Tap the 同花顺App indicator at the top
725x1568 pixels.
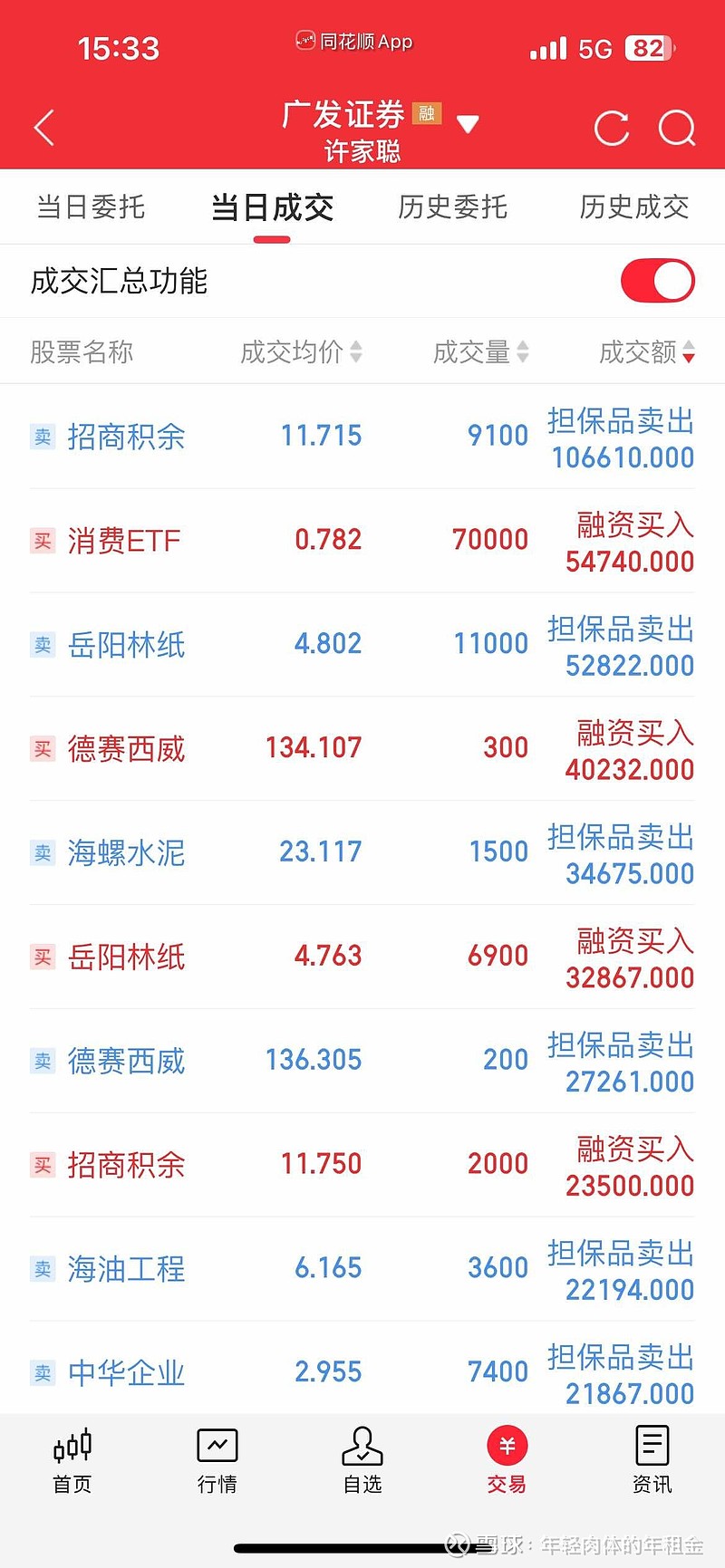[x=355, y=41]
